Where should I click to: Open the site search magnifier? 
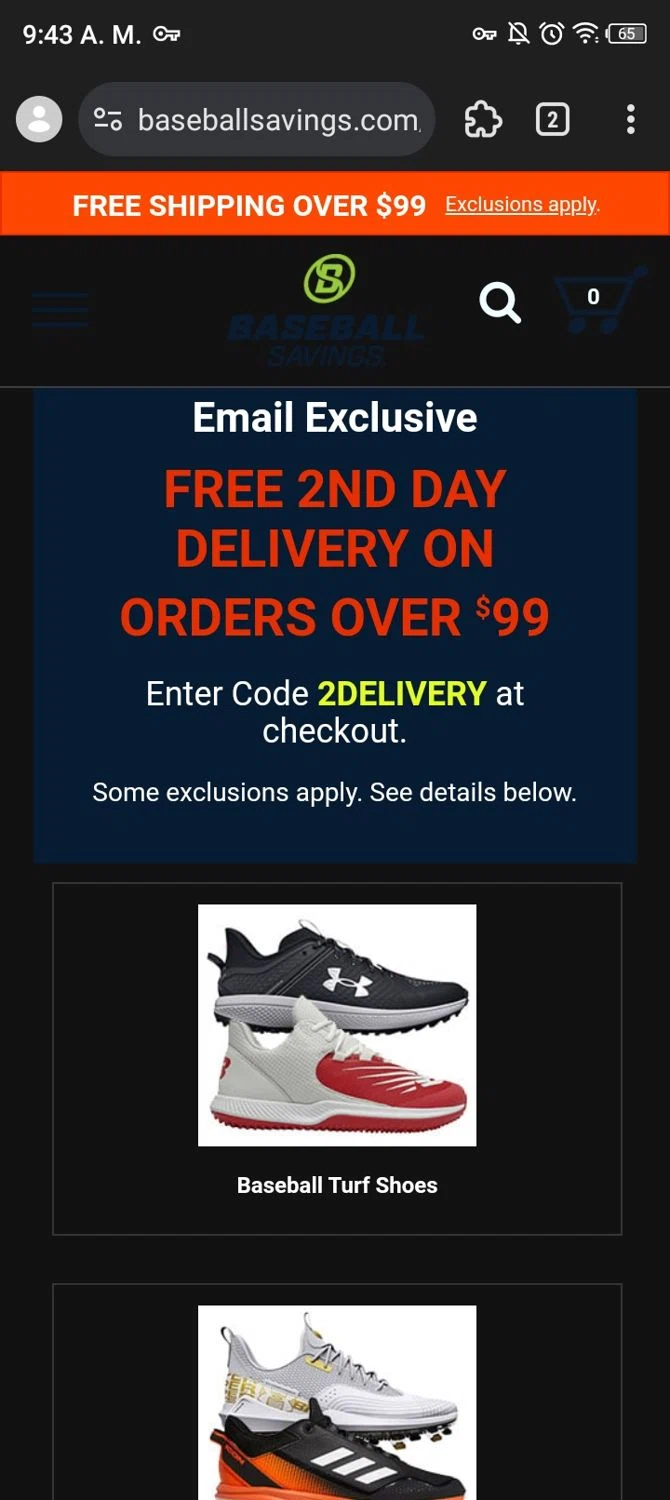(x=499, y=302)
